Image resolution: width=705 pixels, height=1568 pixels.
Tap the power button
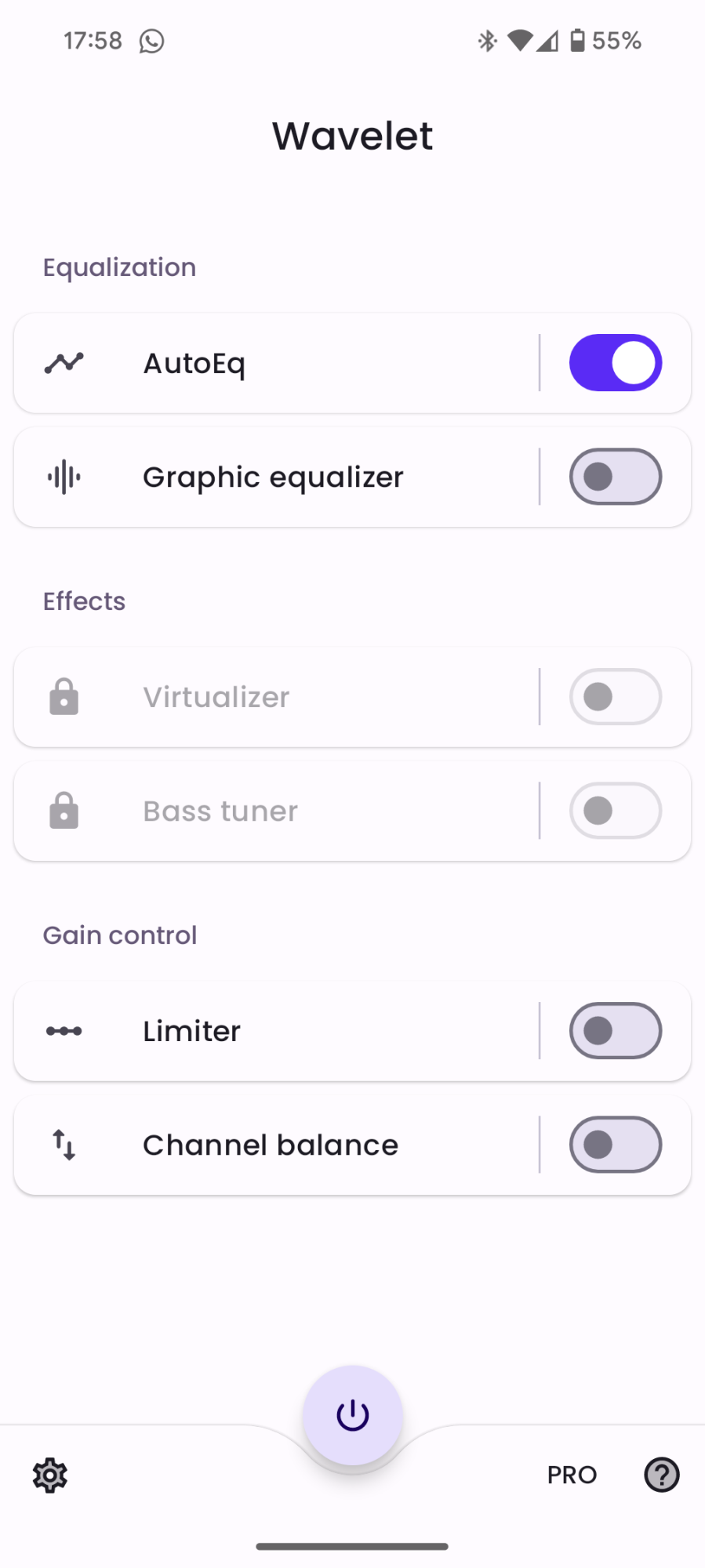(353, 1416)
